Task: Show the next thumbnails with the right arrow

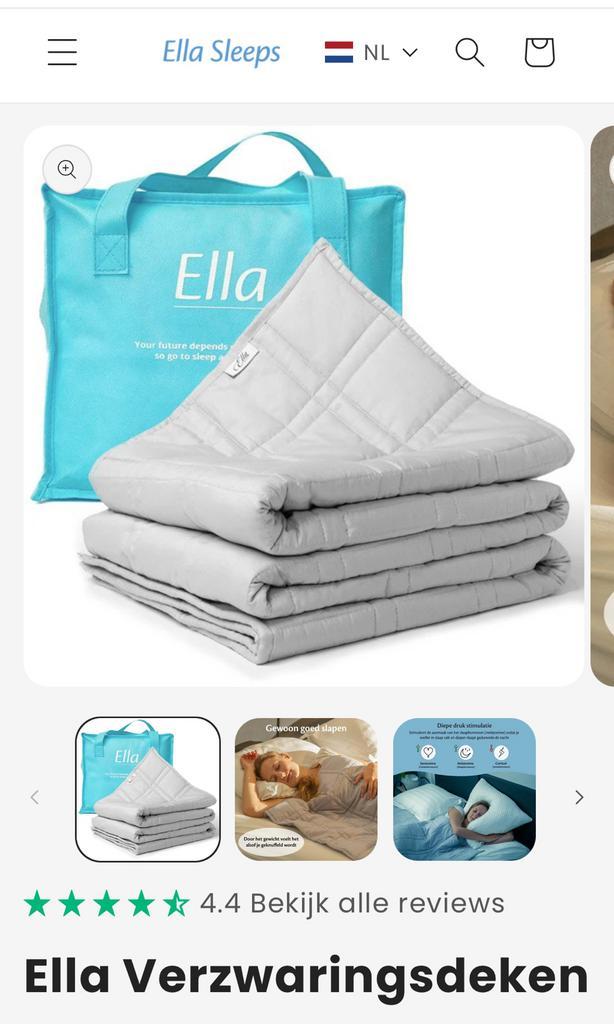Action: point(579,797)
